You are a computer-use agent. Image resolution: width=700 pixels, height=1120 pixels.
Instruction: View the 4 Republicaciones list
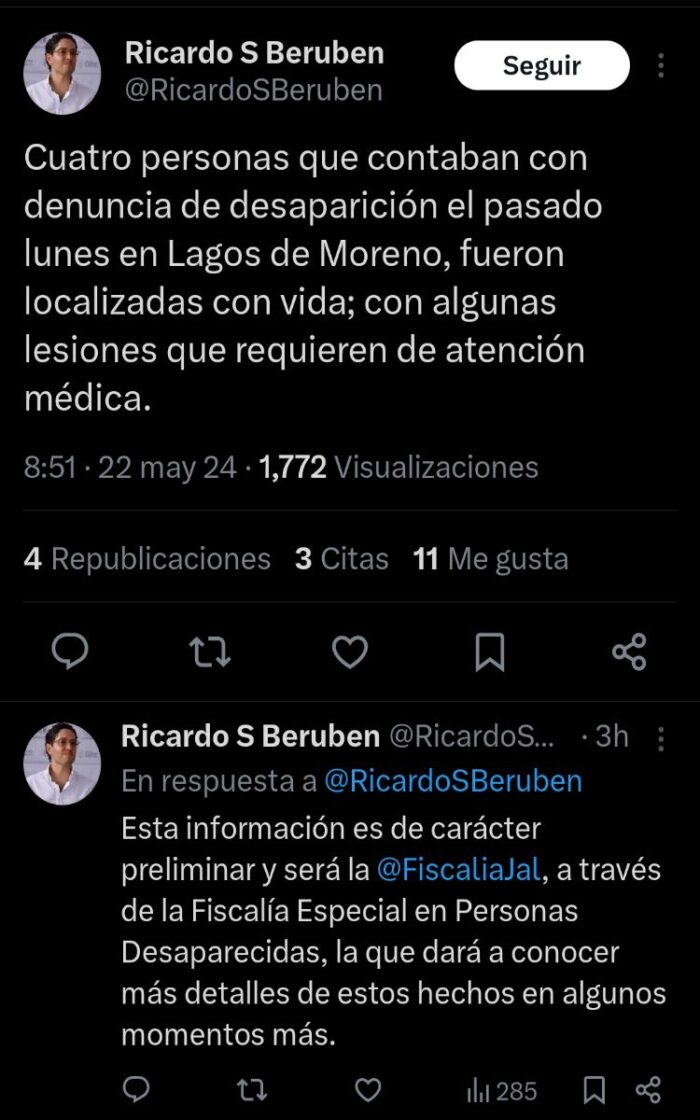147,558
